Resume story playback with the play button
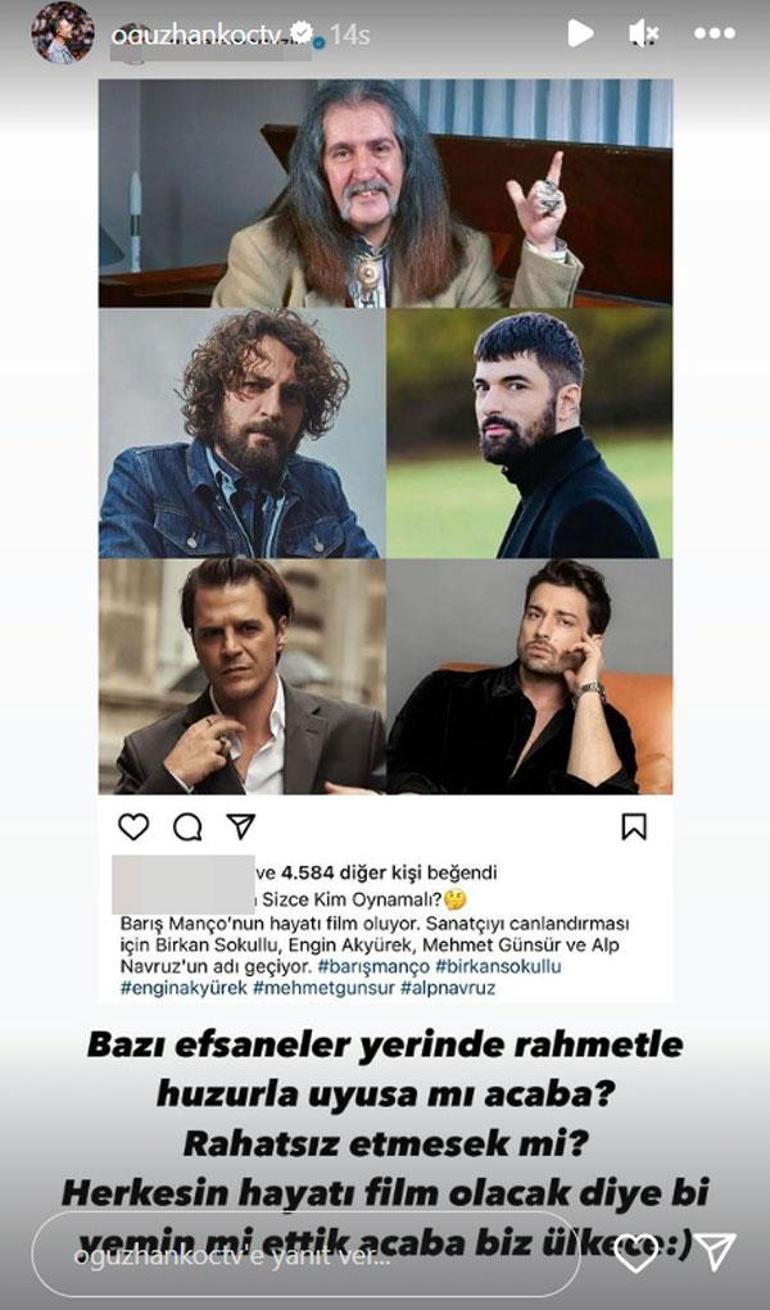 coord(580,33)
